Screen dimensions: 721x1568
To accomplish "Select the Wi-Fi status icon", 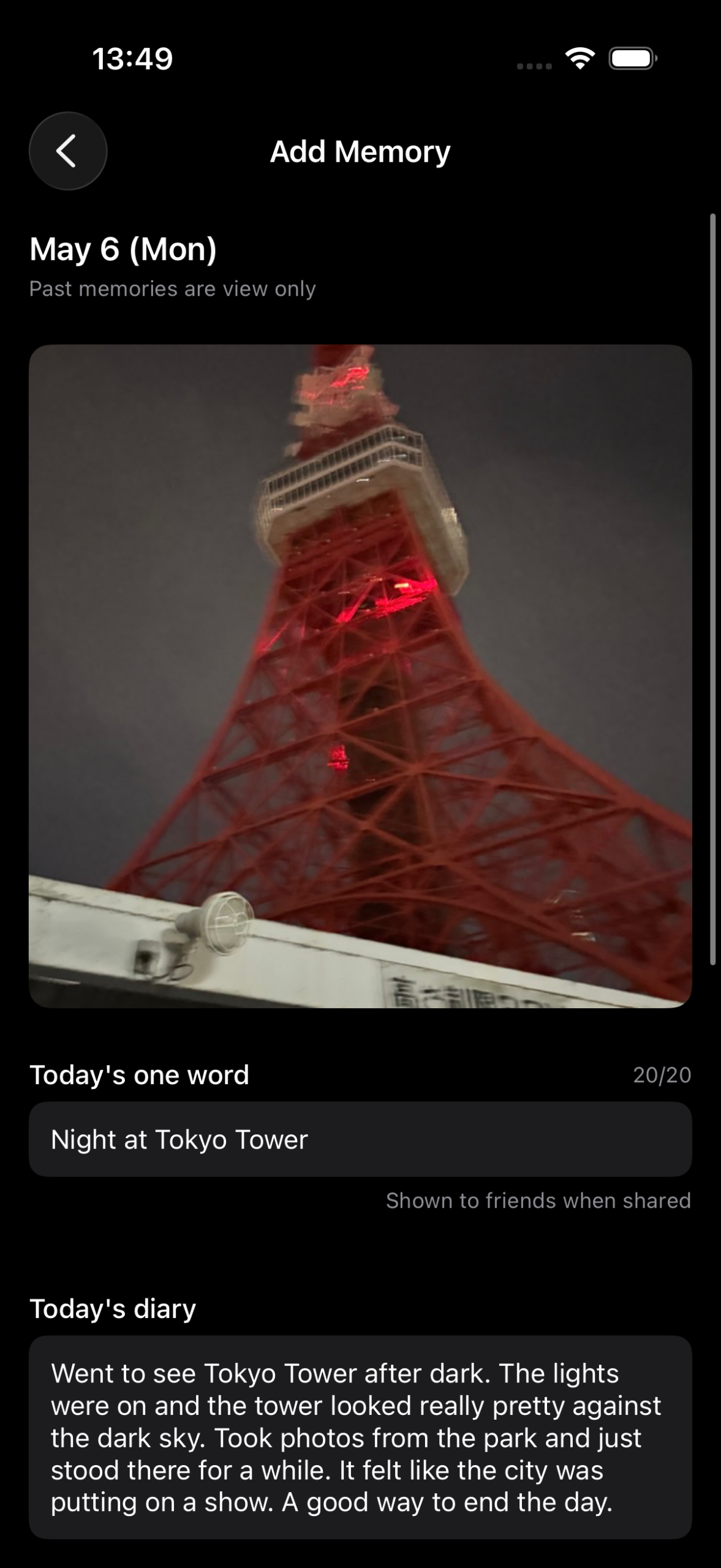I will coord(578,58).
